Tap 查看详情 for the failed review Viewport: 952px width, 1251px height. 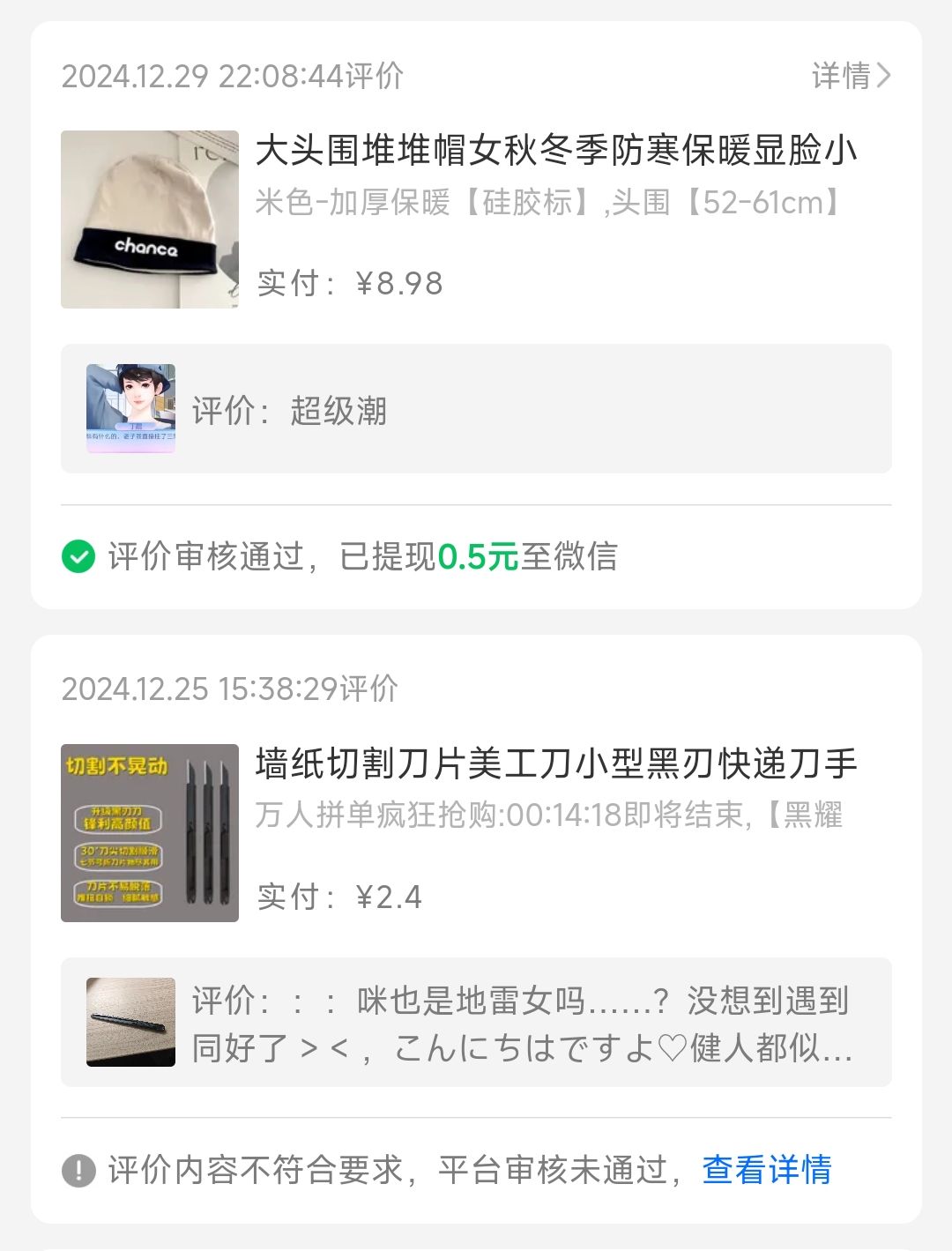click(x=767, y=1170)
